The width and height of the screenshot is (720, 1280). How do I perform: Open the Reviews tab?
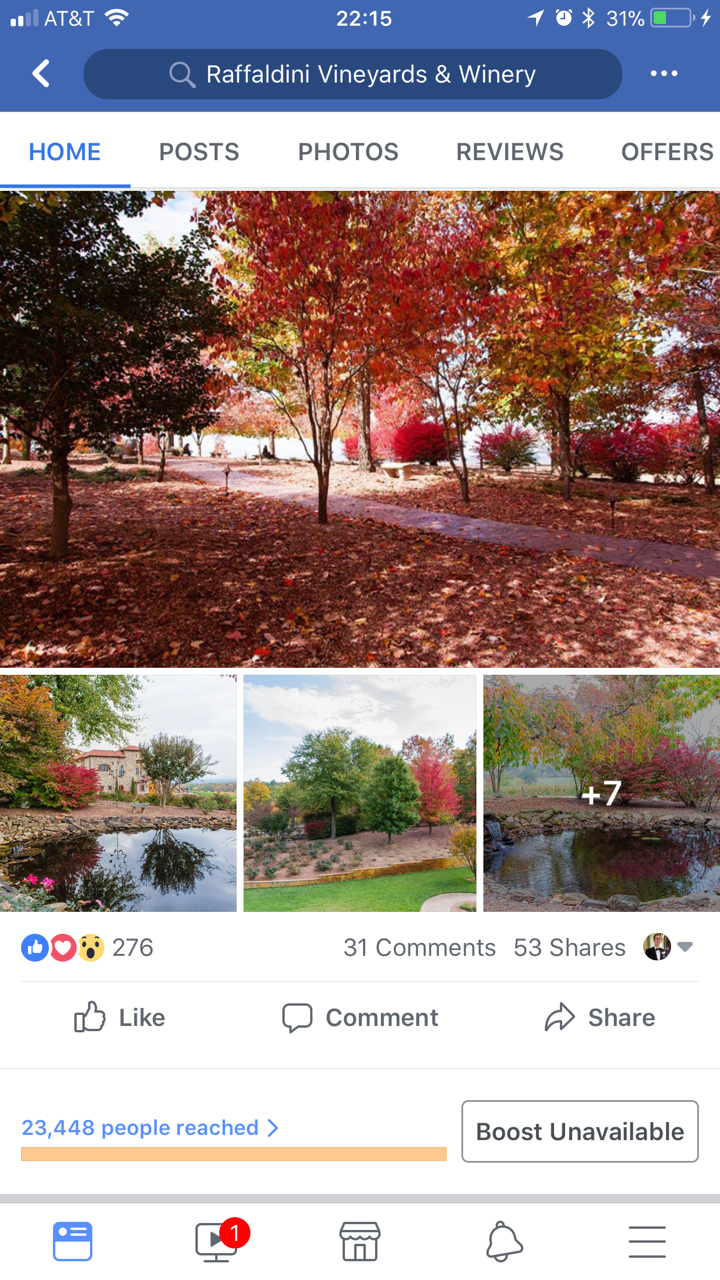tap(510, 152)
